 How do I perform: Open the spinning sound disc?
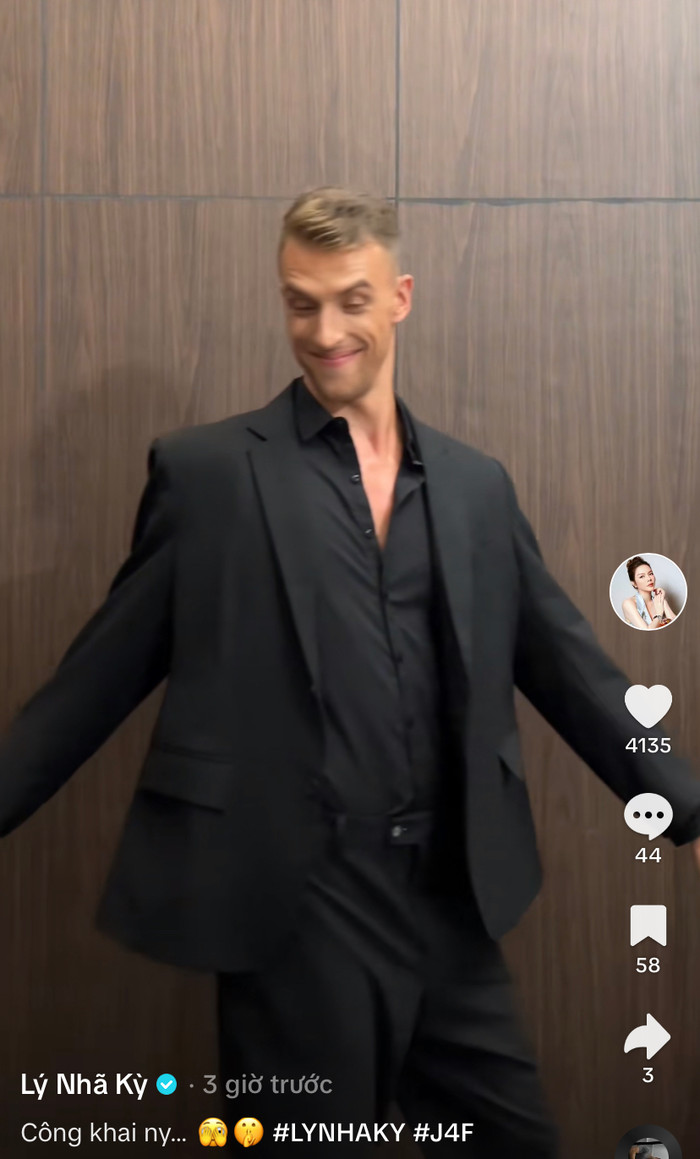648,1147
